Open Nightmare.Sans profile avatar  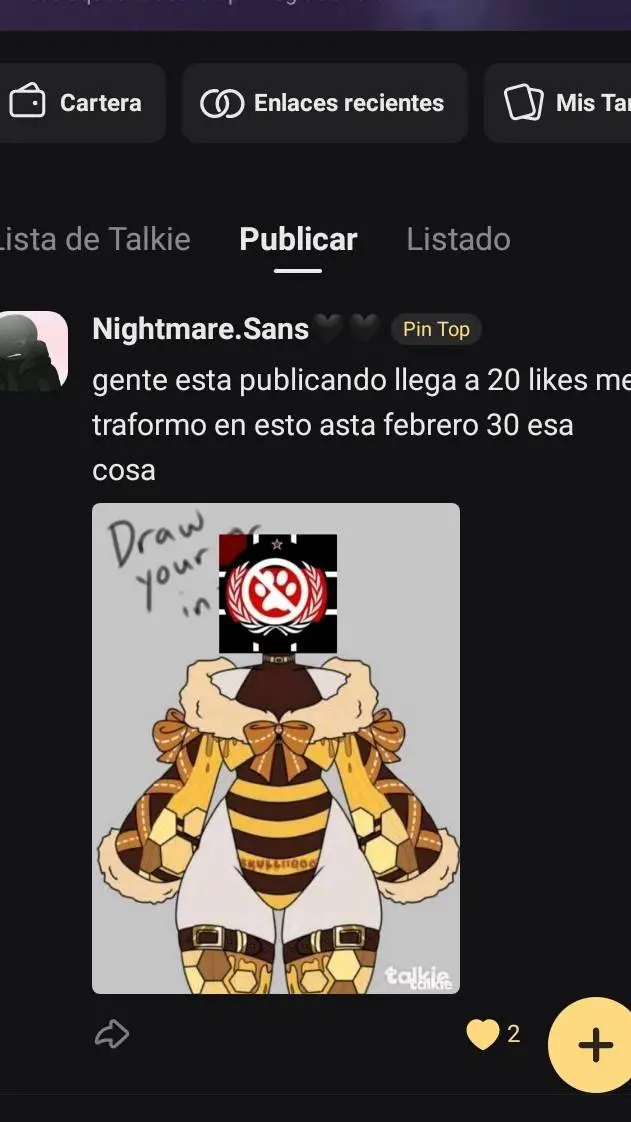(x=33, y=350)
